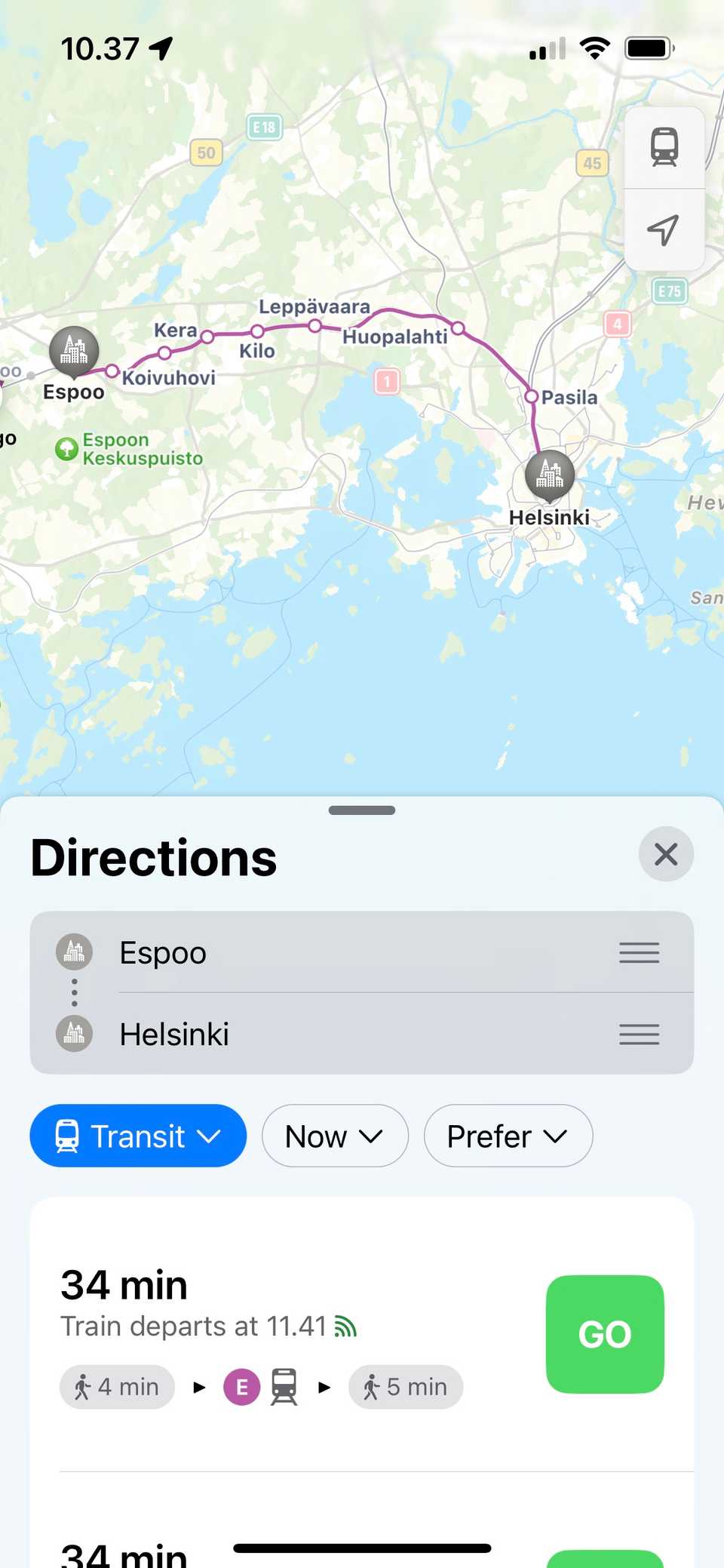724x1568 pixels.
Task: Tap the train icon in the route summary
Action: coord(283,1387)
